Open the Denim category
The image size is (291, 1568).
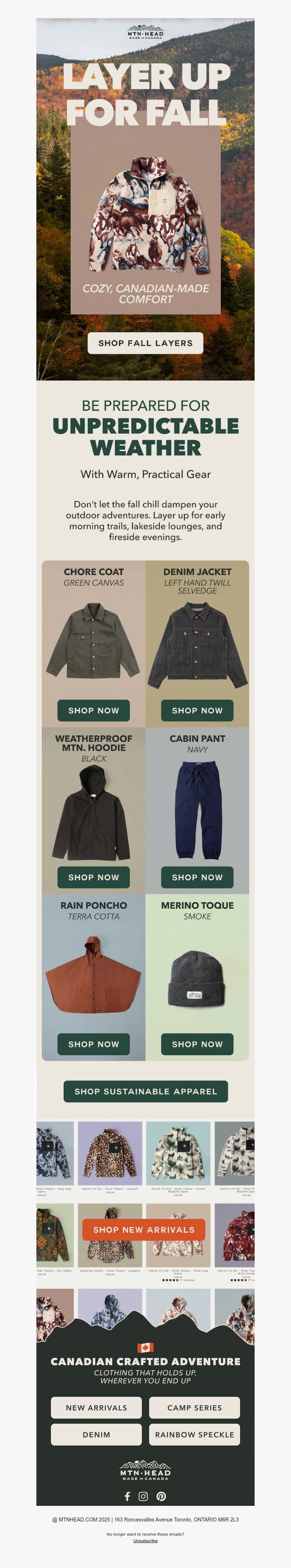point(96,1435)
